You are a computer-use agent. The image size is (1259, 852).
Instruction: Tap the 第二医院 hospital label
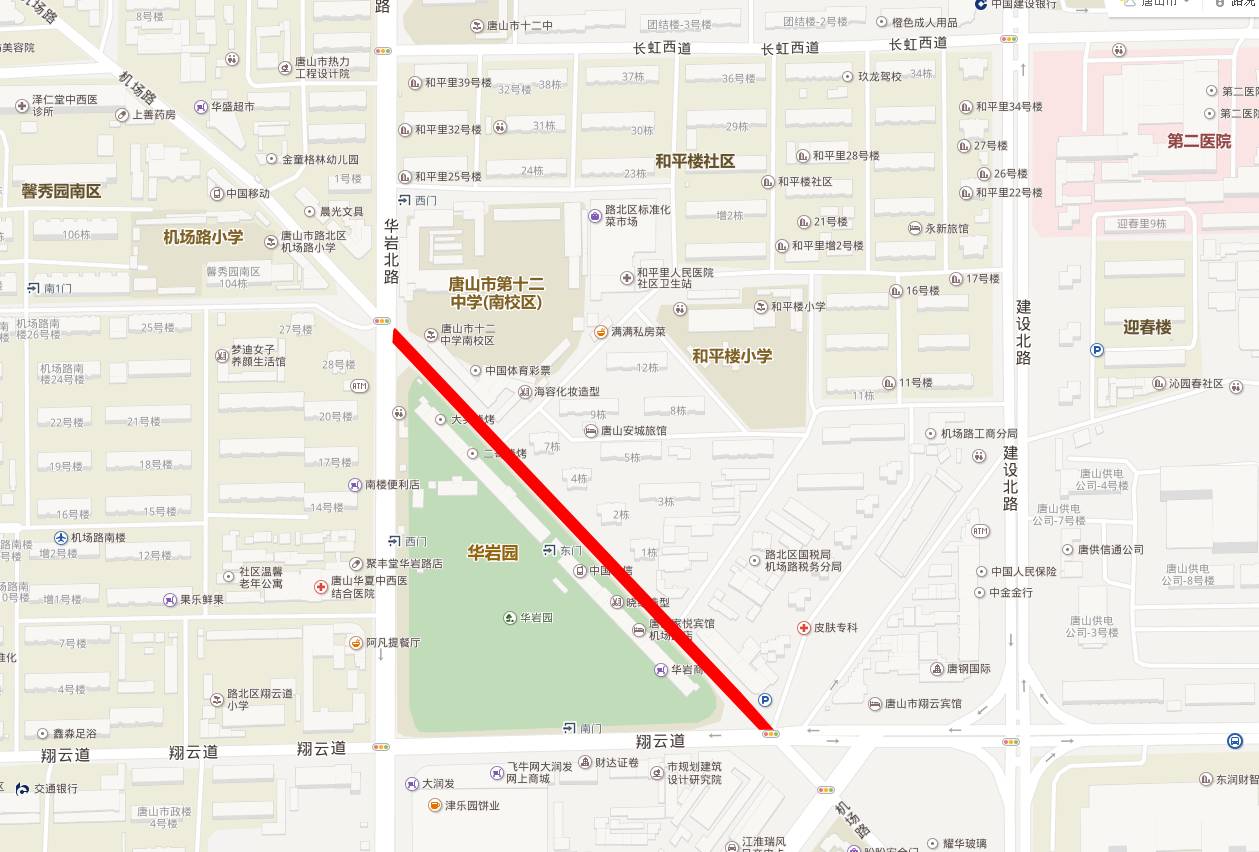click(x=1198, y=141)
